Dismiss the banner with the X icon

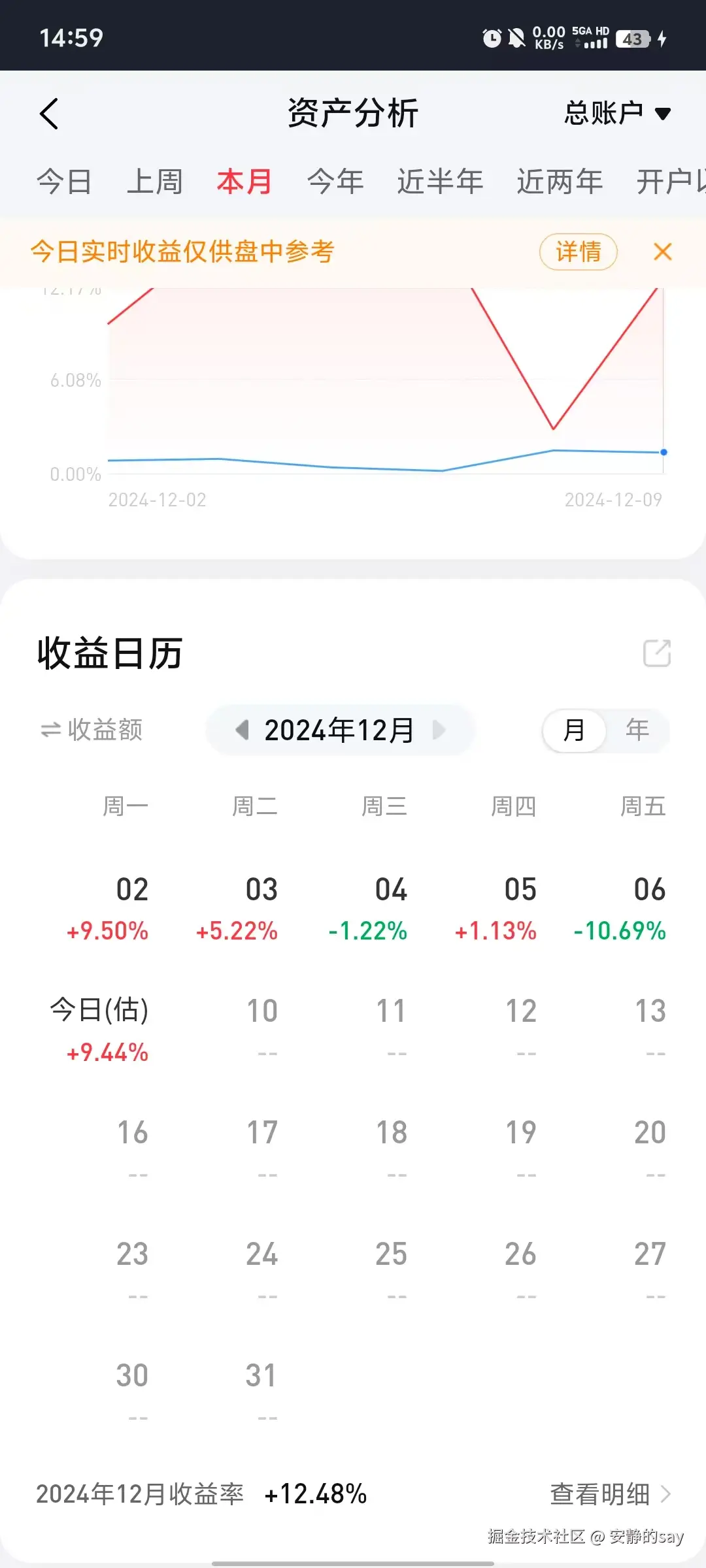[663, 252]
